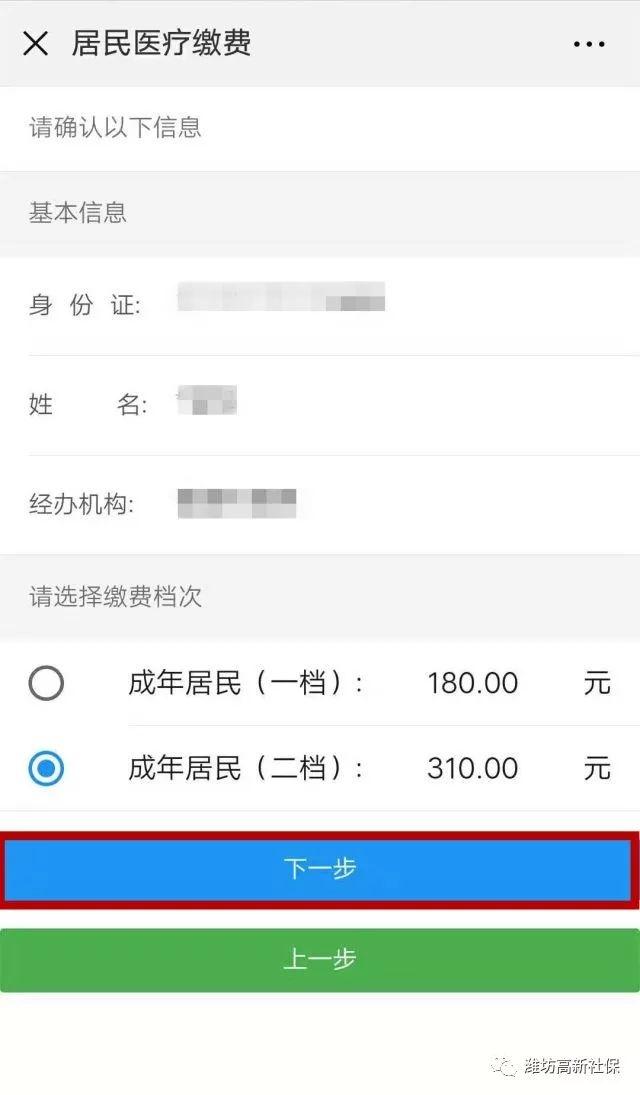The image size is (640, 1095).
Task: Tap the blue 下一步 button
Action: [320, 869]
